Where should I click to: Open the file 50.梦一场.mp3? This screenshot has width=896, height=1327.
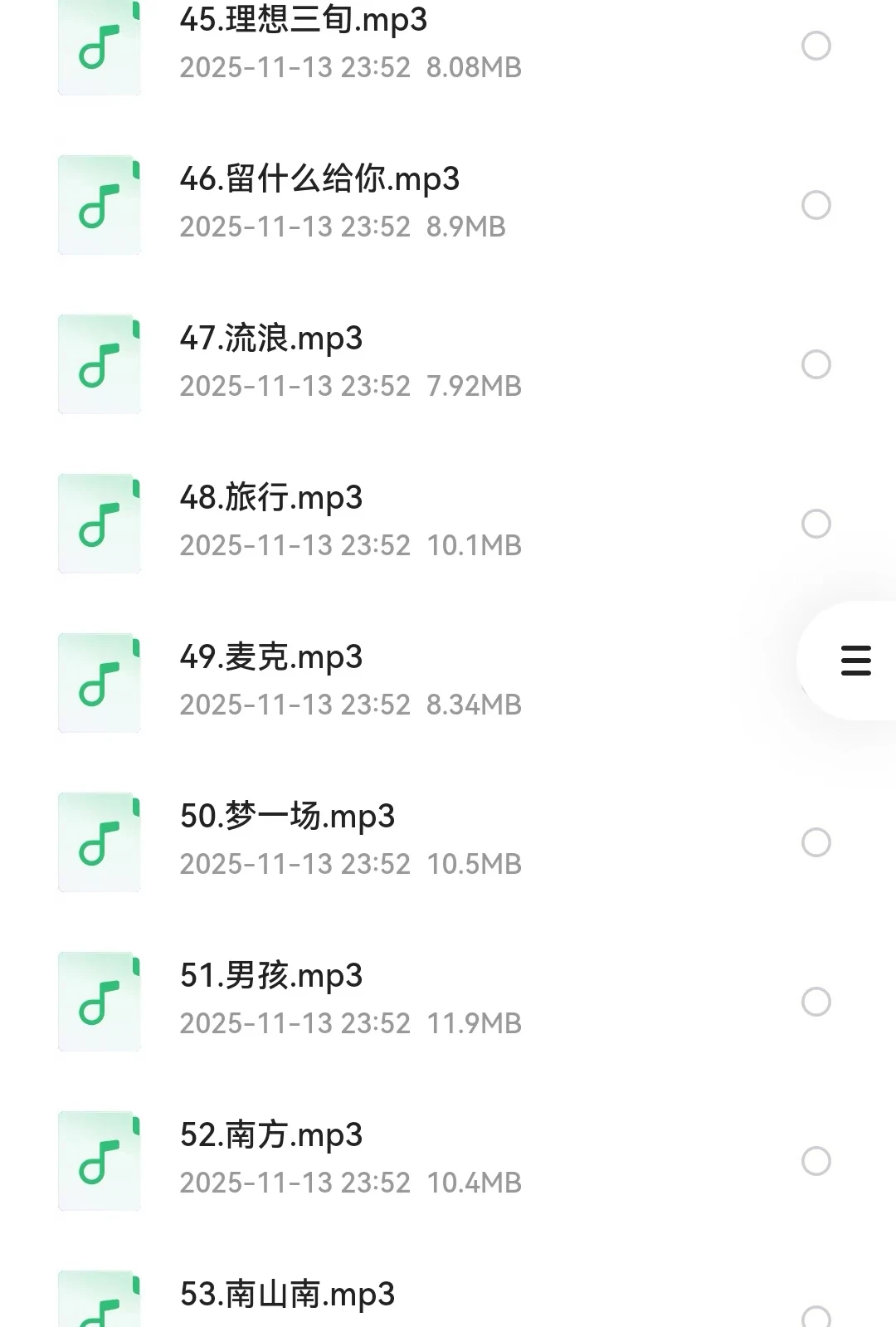pos(348,840)
